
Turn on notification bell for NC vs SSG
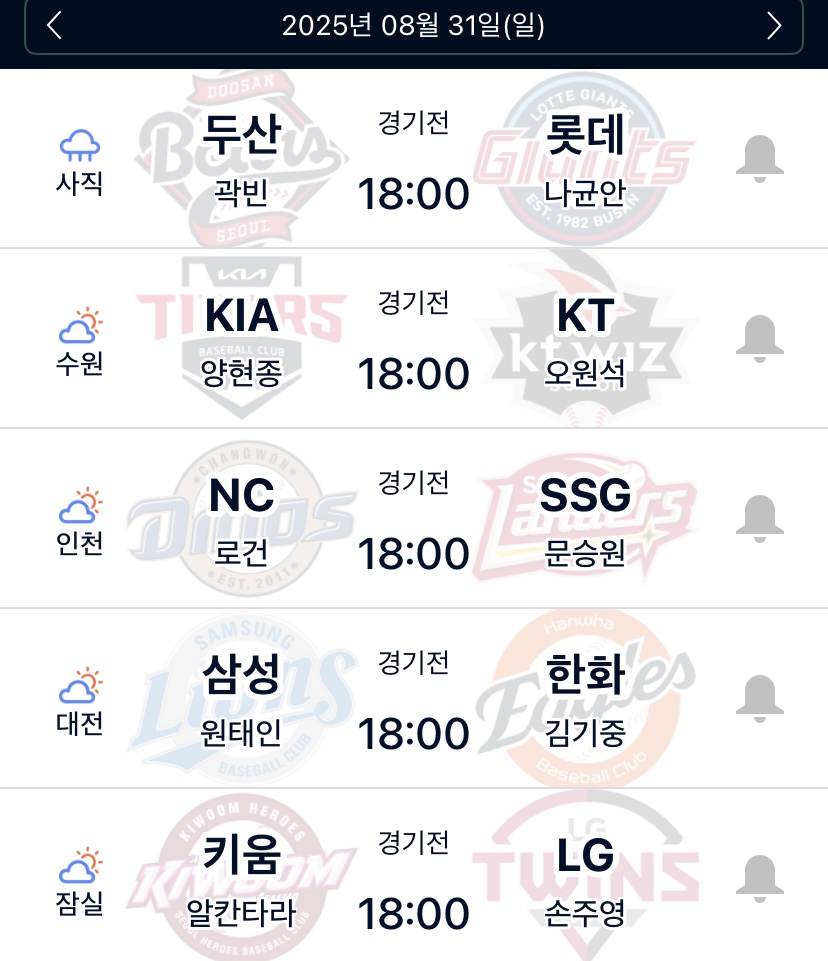759,518
